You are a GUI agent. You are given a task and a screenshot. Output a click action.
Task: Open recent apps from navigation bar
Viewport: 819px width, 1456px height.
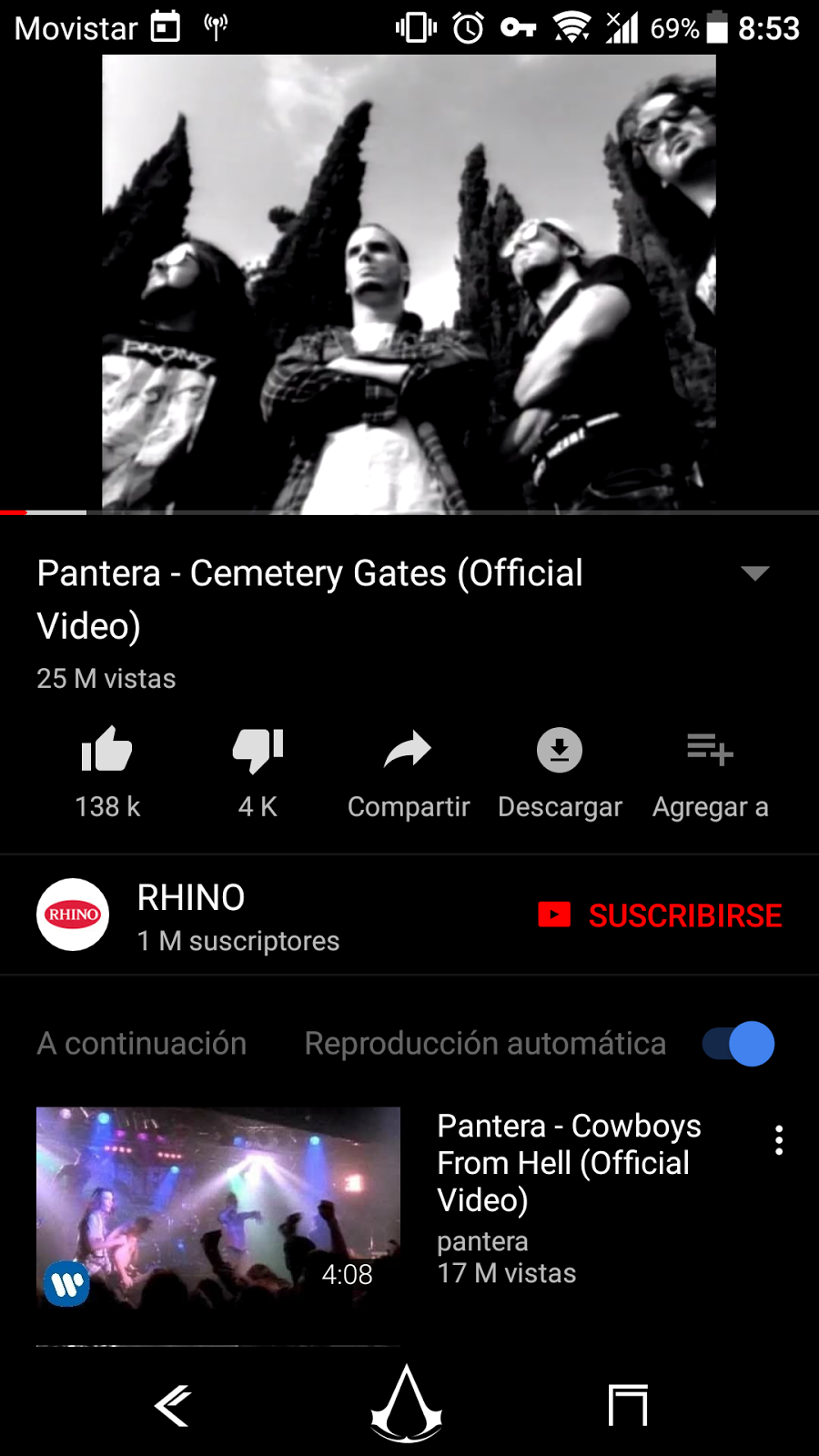pyautogui.click(x=628, y=1406)
